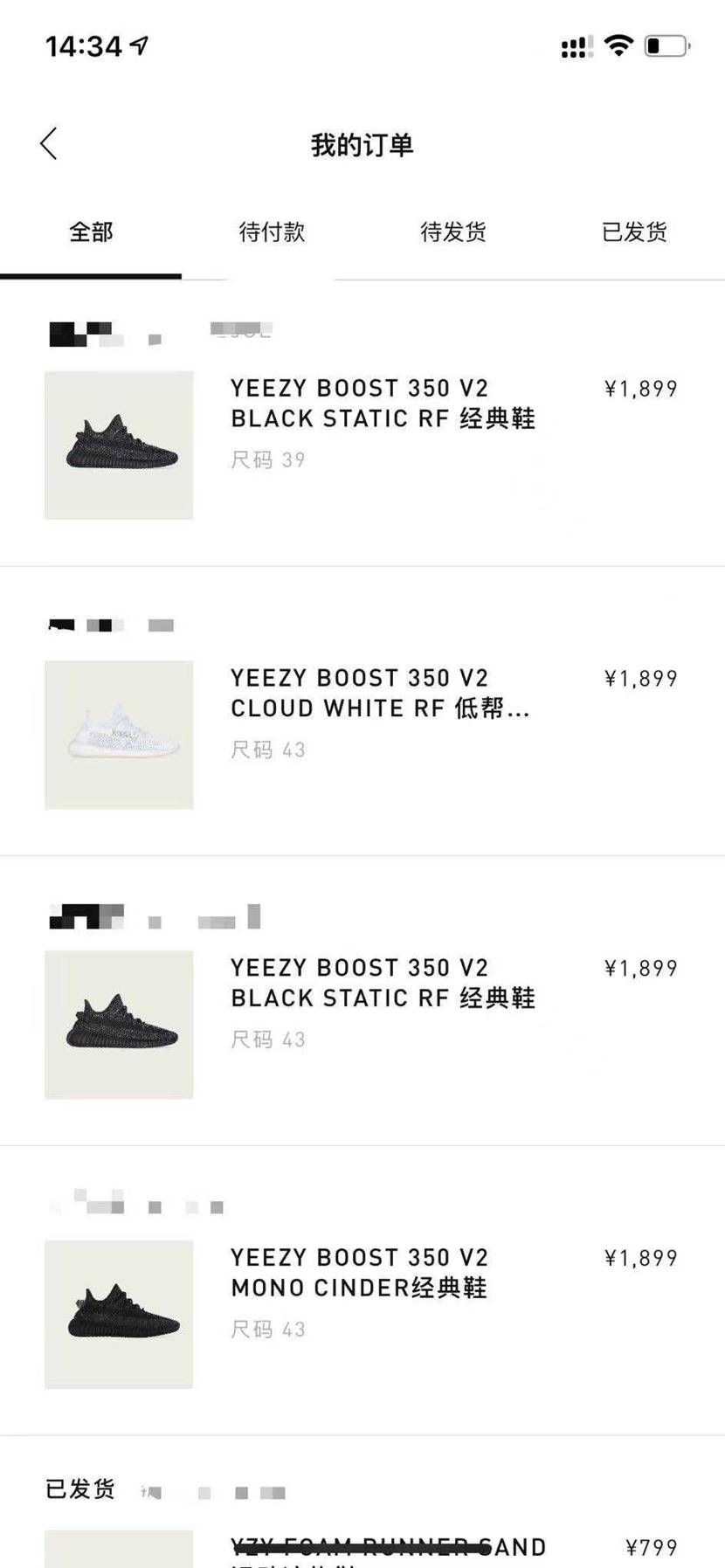The width and height of the screenshot is (725, 1568).
Task: Tap the 我的订单 page title
Action: (x=362, y=144)
